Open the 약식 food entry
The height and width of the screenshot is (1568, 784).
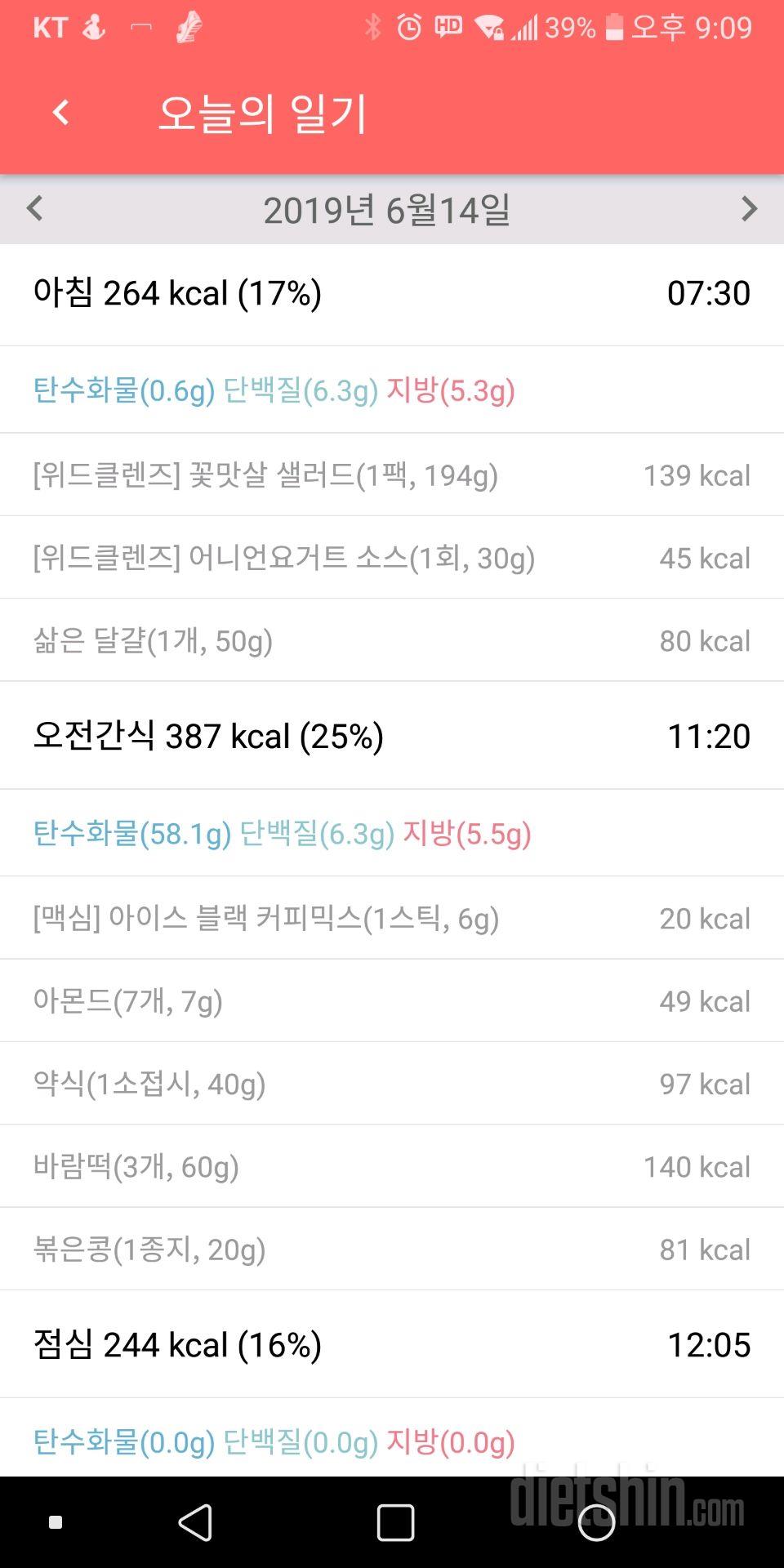coord(390,1085)
